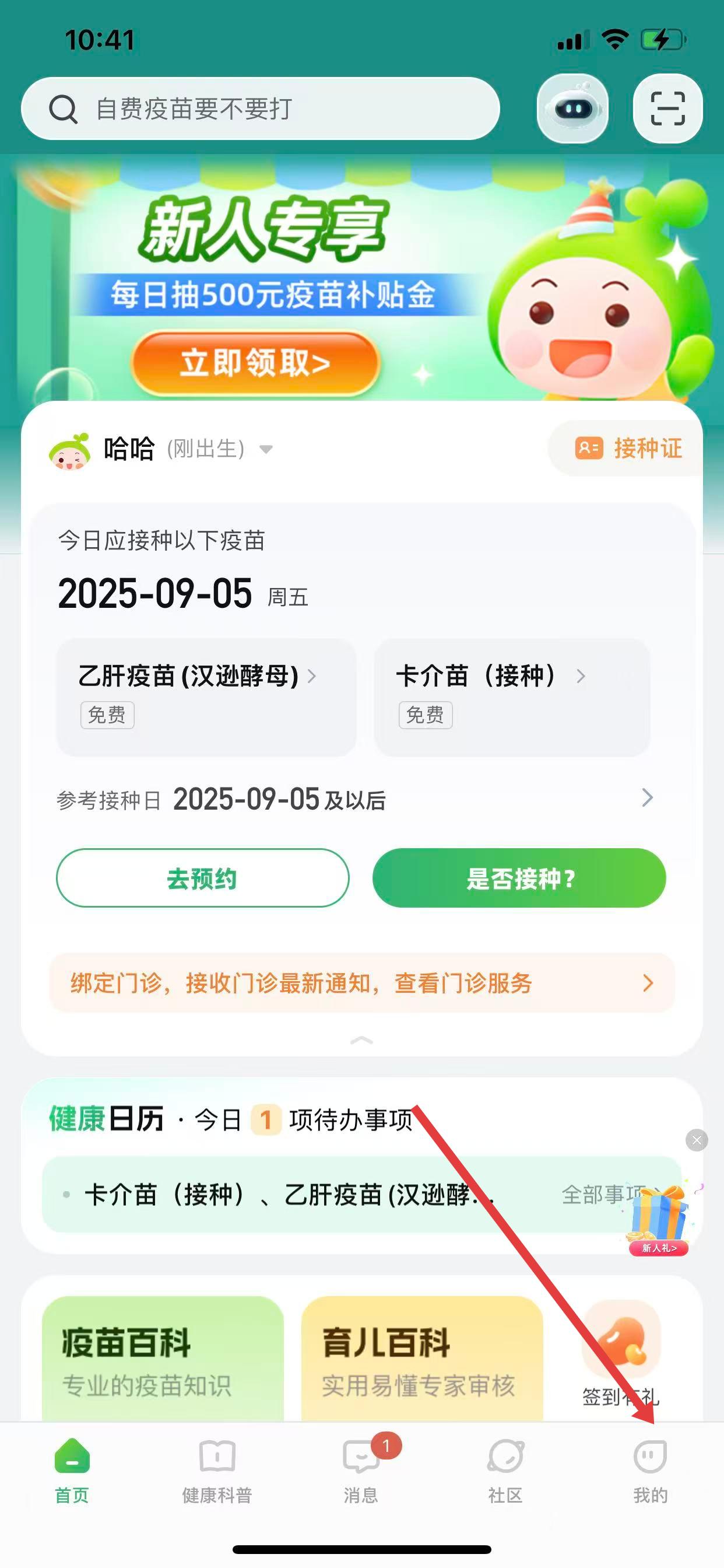724x1568 pixels.
Task: Switch to the 社区 tab
Action: (505, 1471)
